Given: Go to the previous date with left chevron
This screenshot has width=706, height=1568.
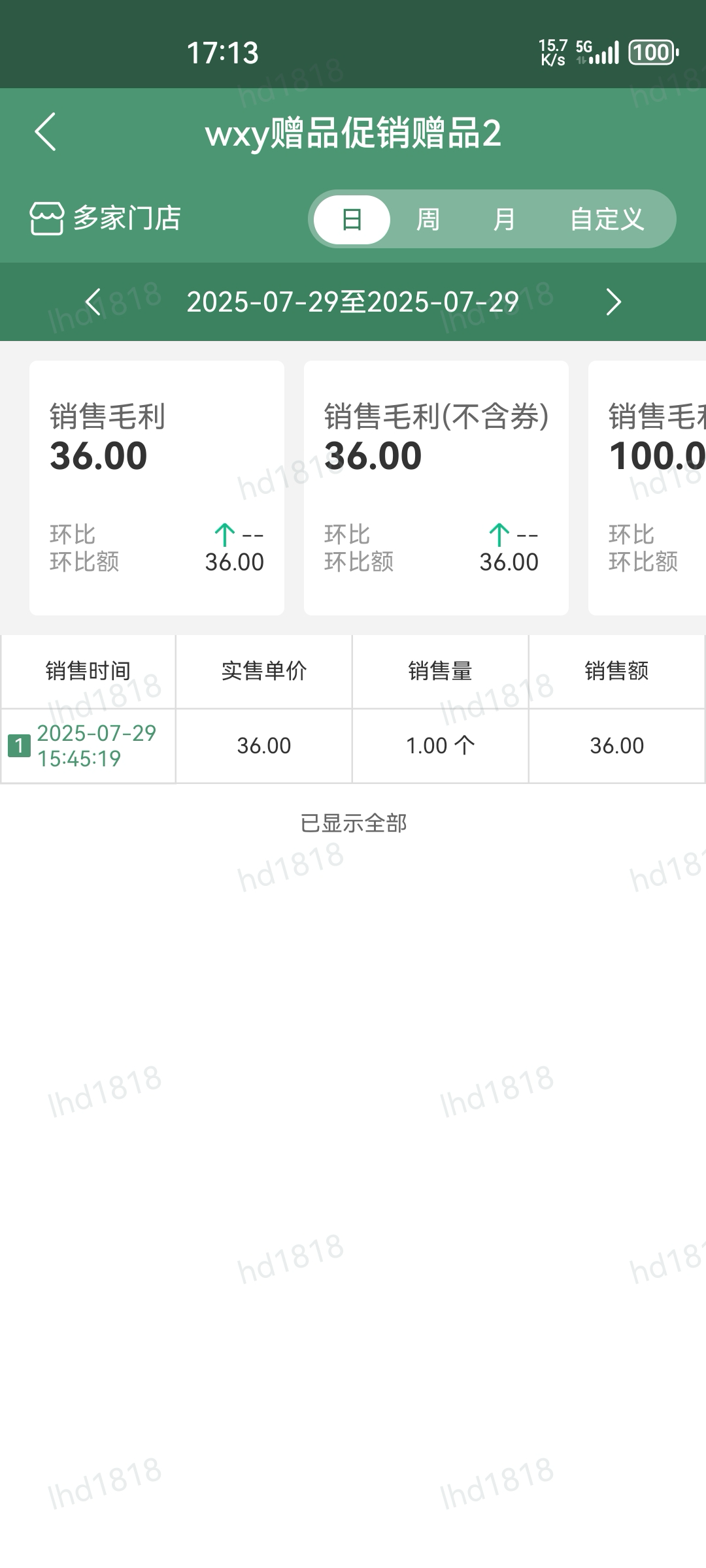Looking at the screenshot, I should click(x=93, y=302).
